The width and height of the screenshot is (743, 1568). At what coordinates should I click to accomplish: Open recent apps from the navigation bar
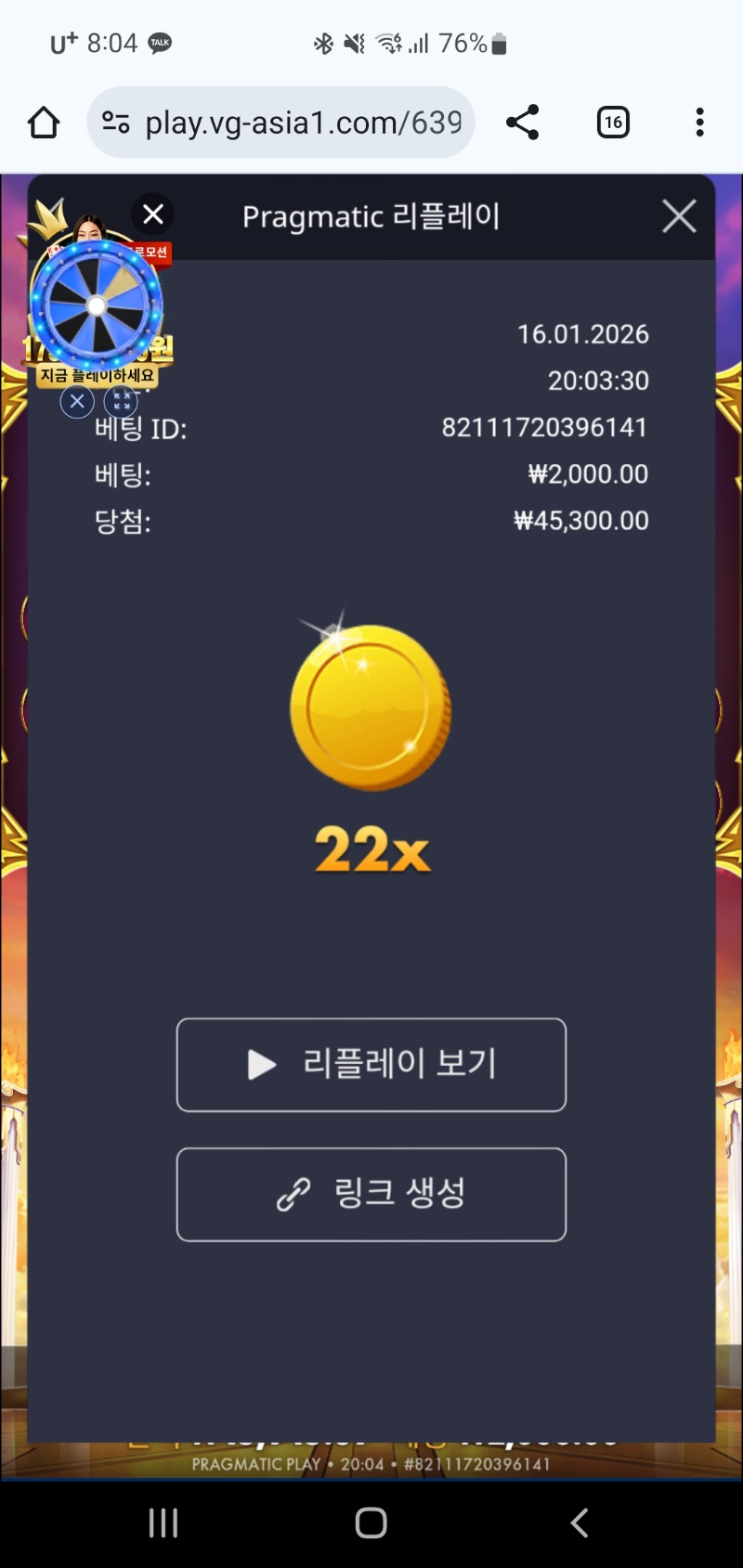pyautogui.click(x=163, y=1523)
